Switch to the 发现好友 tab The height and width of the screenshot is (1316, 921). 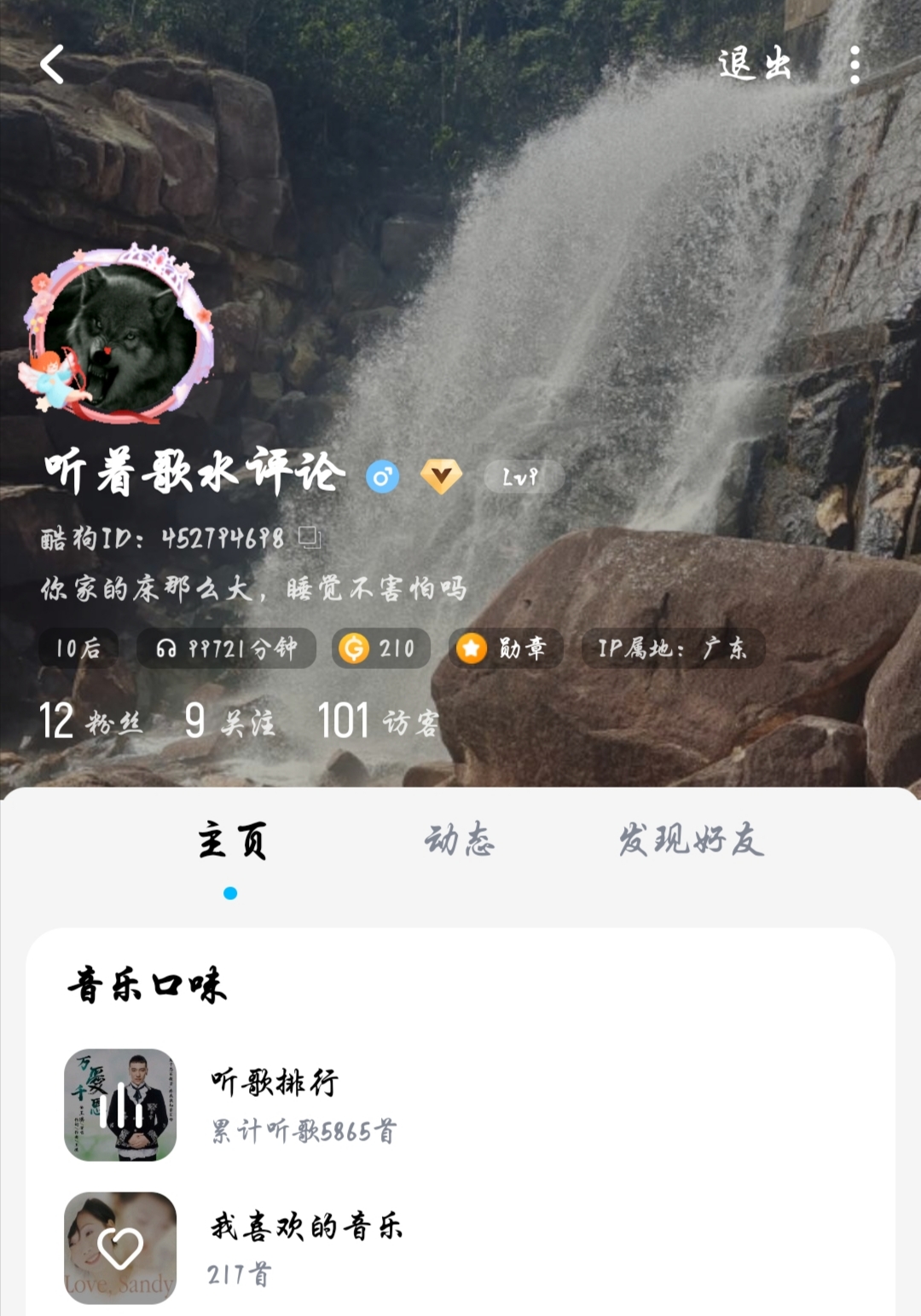pyautogui.click(x=691, y=840)
